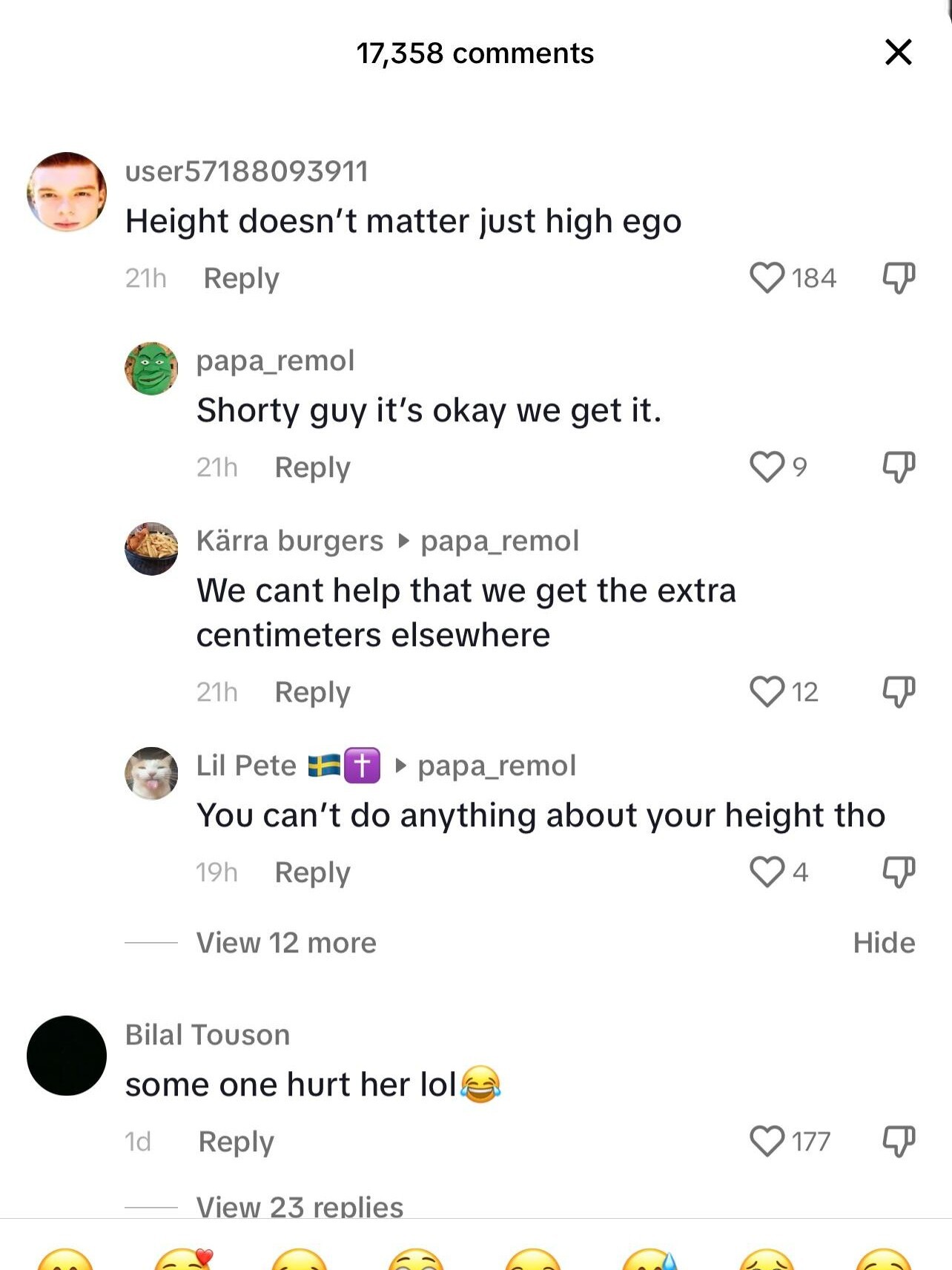The image size is (952, 1270).
Task: Like user57188093911's comment
Action: point(767,278)
